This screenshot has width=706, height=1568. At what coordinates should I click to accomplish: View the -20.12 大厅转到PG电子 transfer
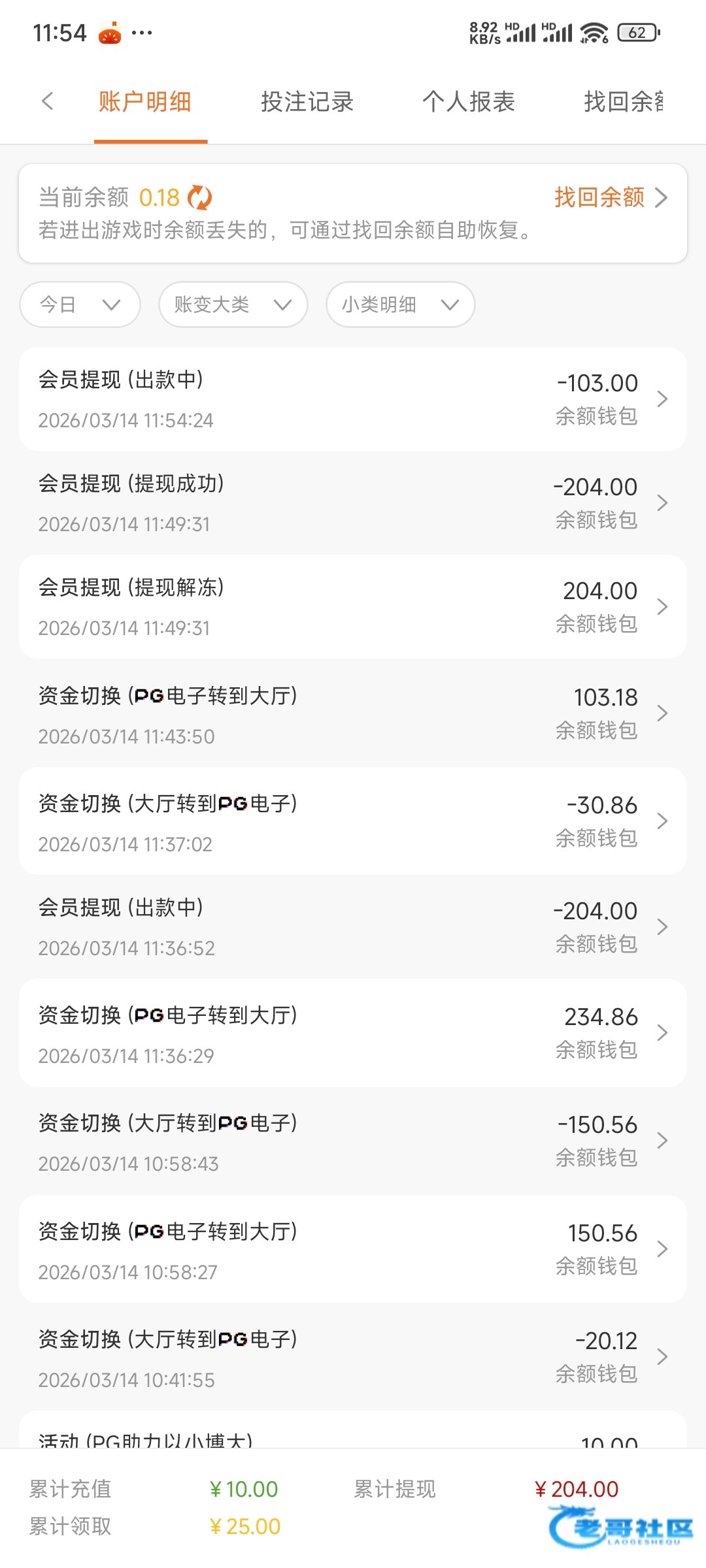pyautogui.click(x=353, y=1357)
